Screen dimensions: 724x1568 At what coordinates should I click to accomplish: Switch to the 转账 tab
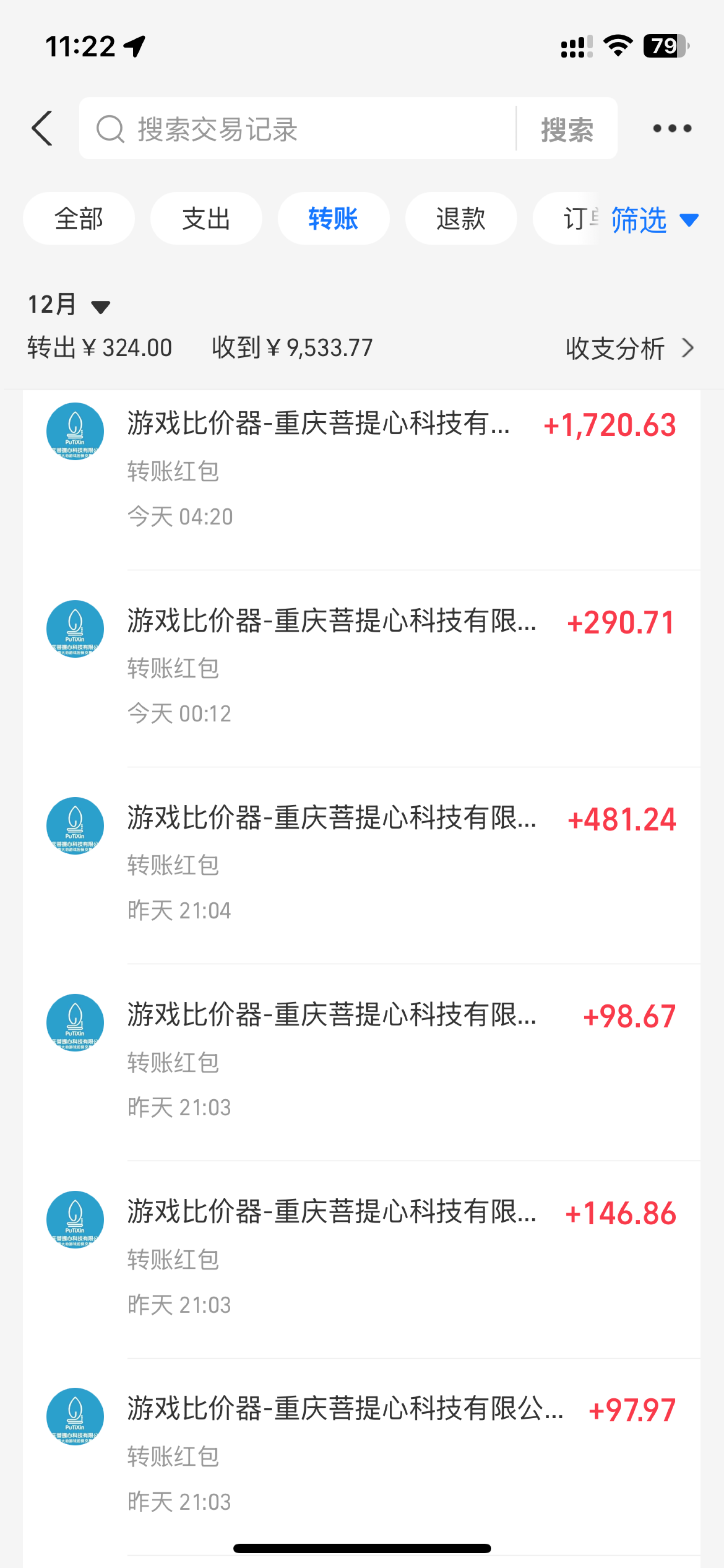tap(333, 218)
